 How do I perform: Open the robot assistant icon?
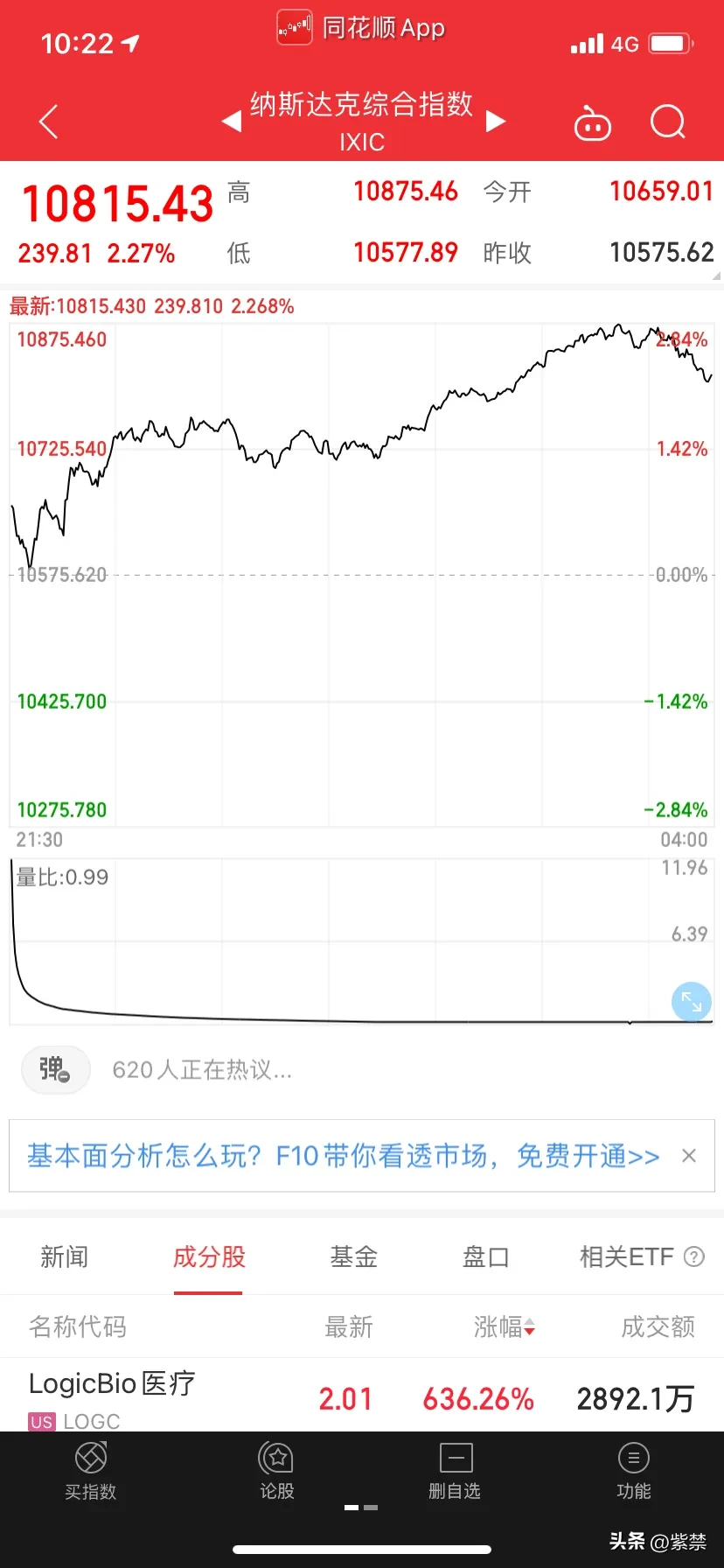(x=592, y=123)
